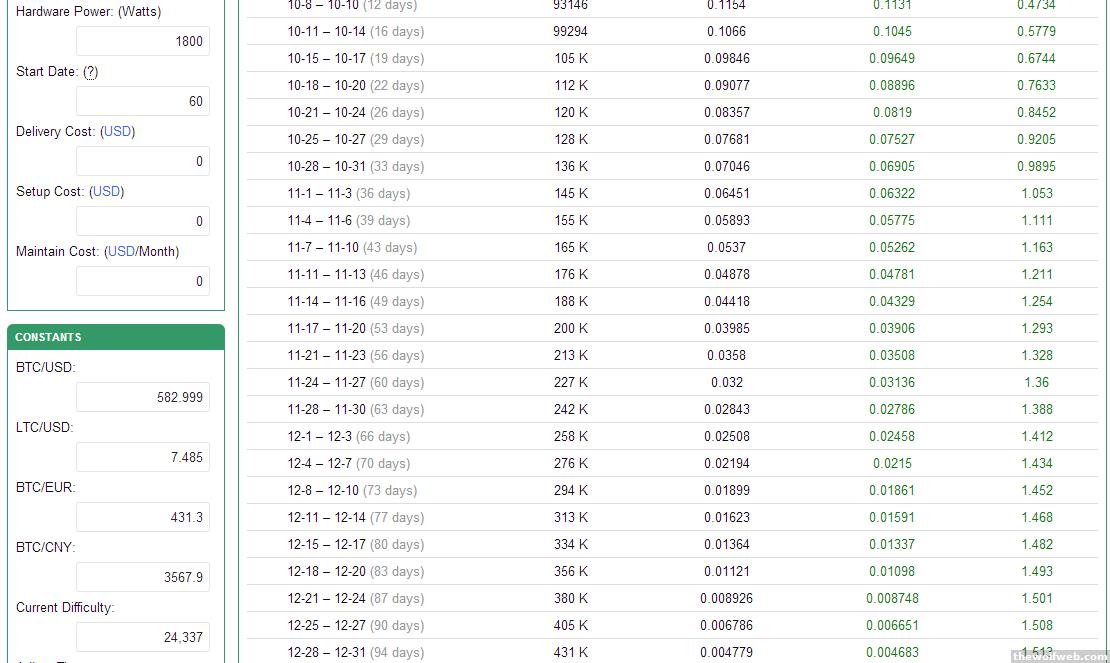Edit the Maintain Cost field
The width and height of the screenshot is (1110, 663).
point(143,281)
